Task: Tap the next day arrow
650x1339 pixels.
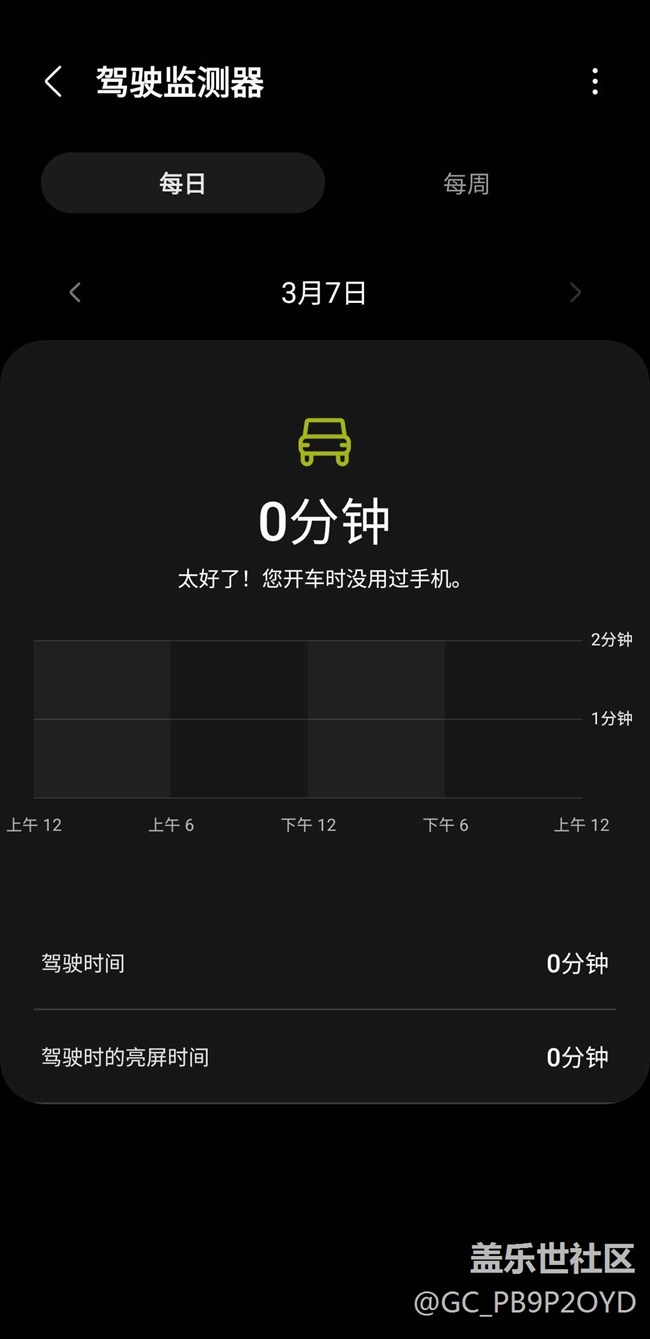Action: coord(575,292)
